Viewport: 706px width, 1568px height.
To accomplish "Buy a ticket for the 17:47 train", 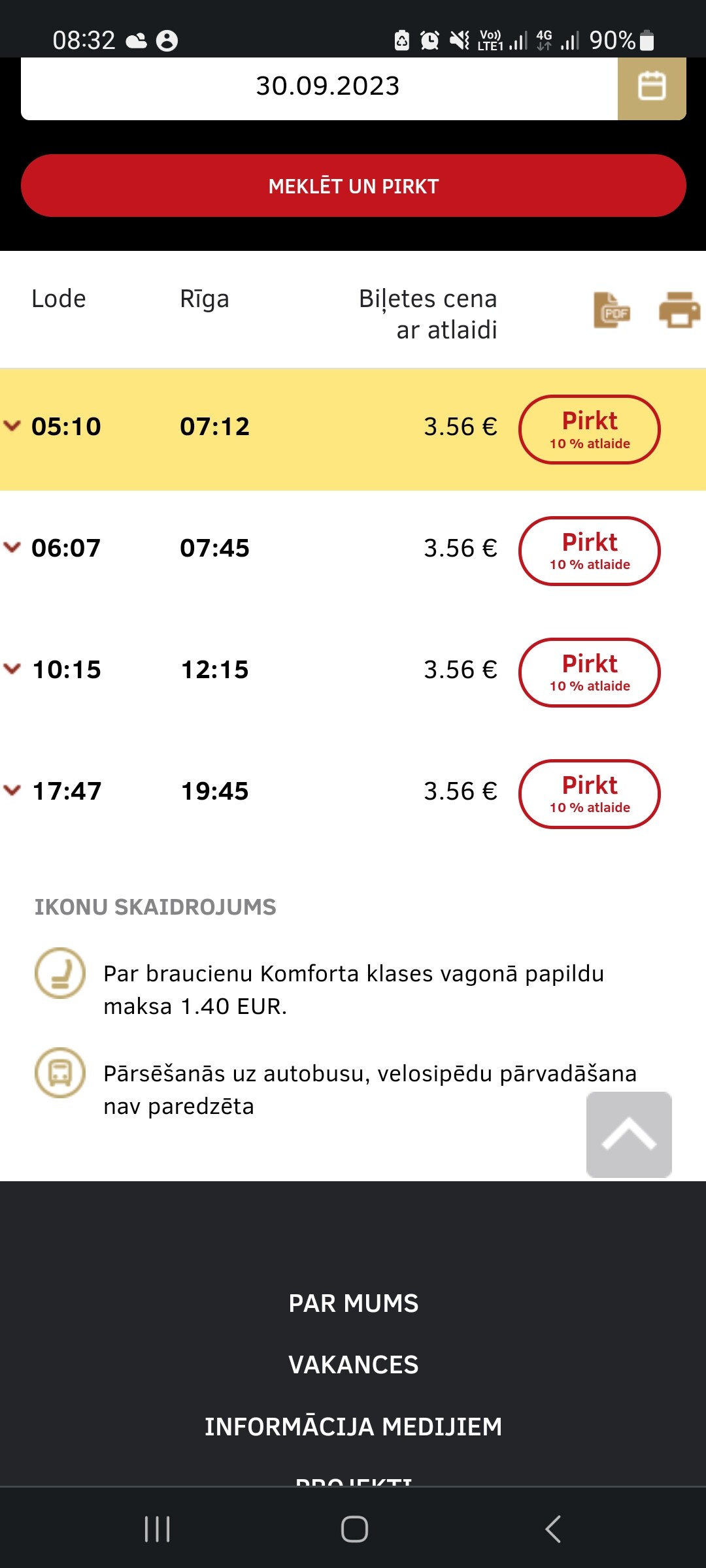I will pyautogui.click(x=589, y=794).
